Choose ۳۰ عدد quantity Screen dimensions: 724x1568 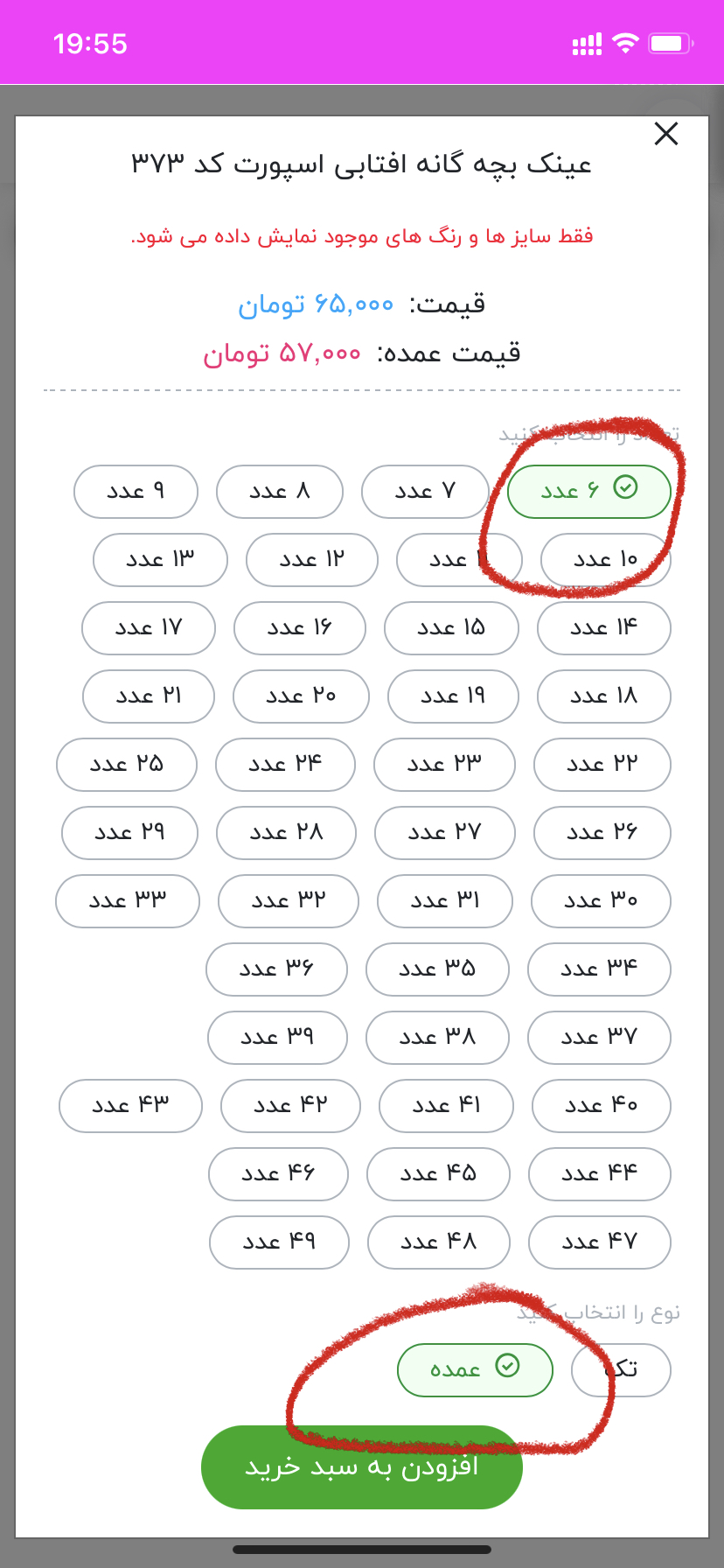point(602,900)
